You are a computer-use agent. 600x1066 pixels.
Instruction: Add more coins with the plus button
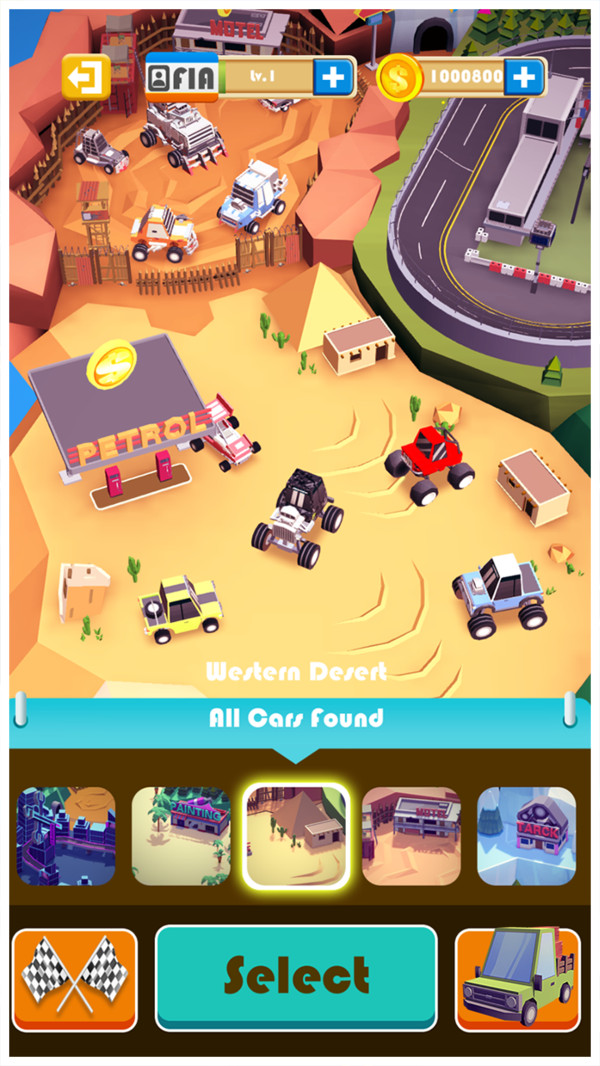point(523,77)
